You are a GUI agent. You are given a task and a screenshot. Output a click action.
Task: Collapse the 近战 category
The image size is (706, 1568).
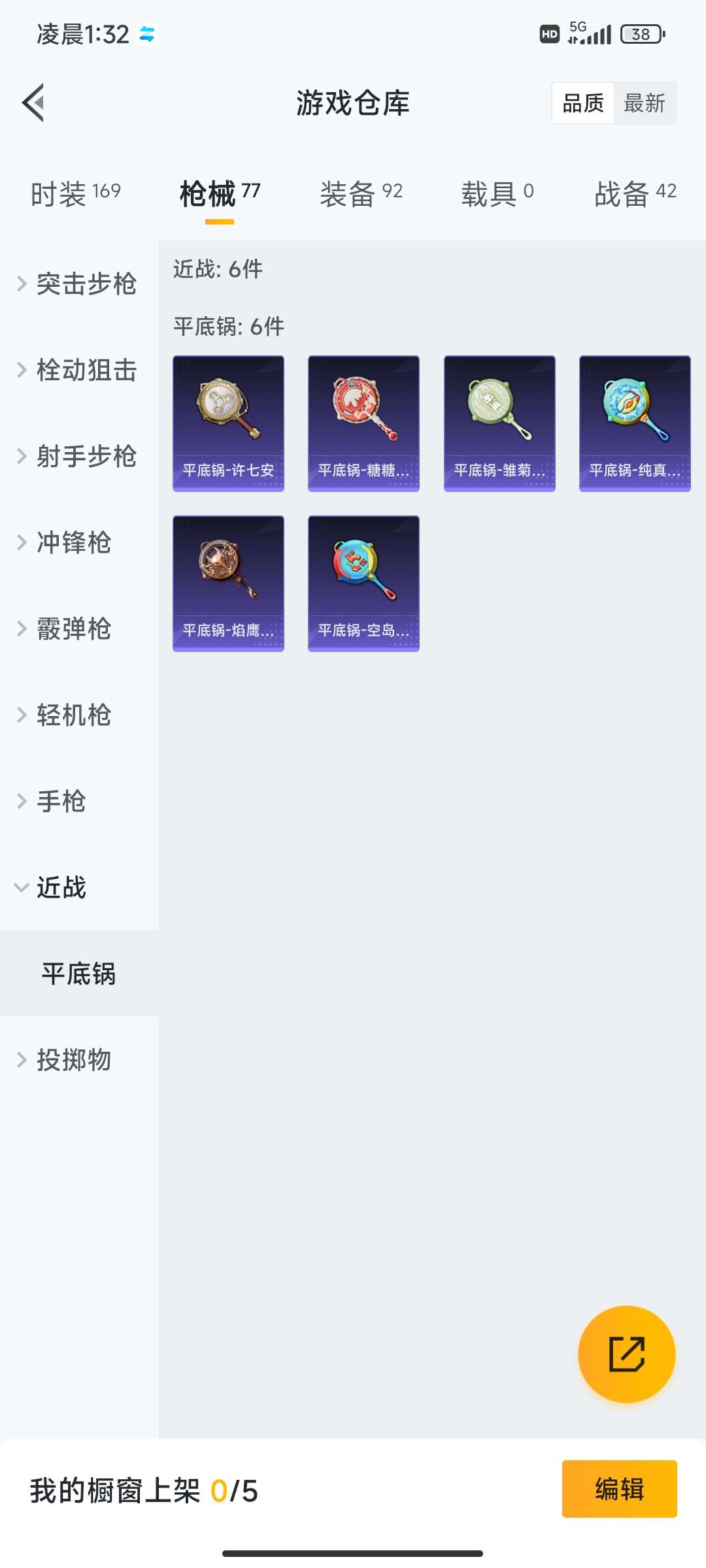coord(52,887)
